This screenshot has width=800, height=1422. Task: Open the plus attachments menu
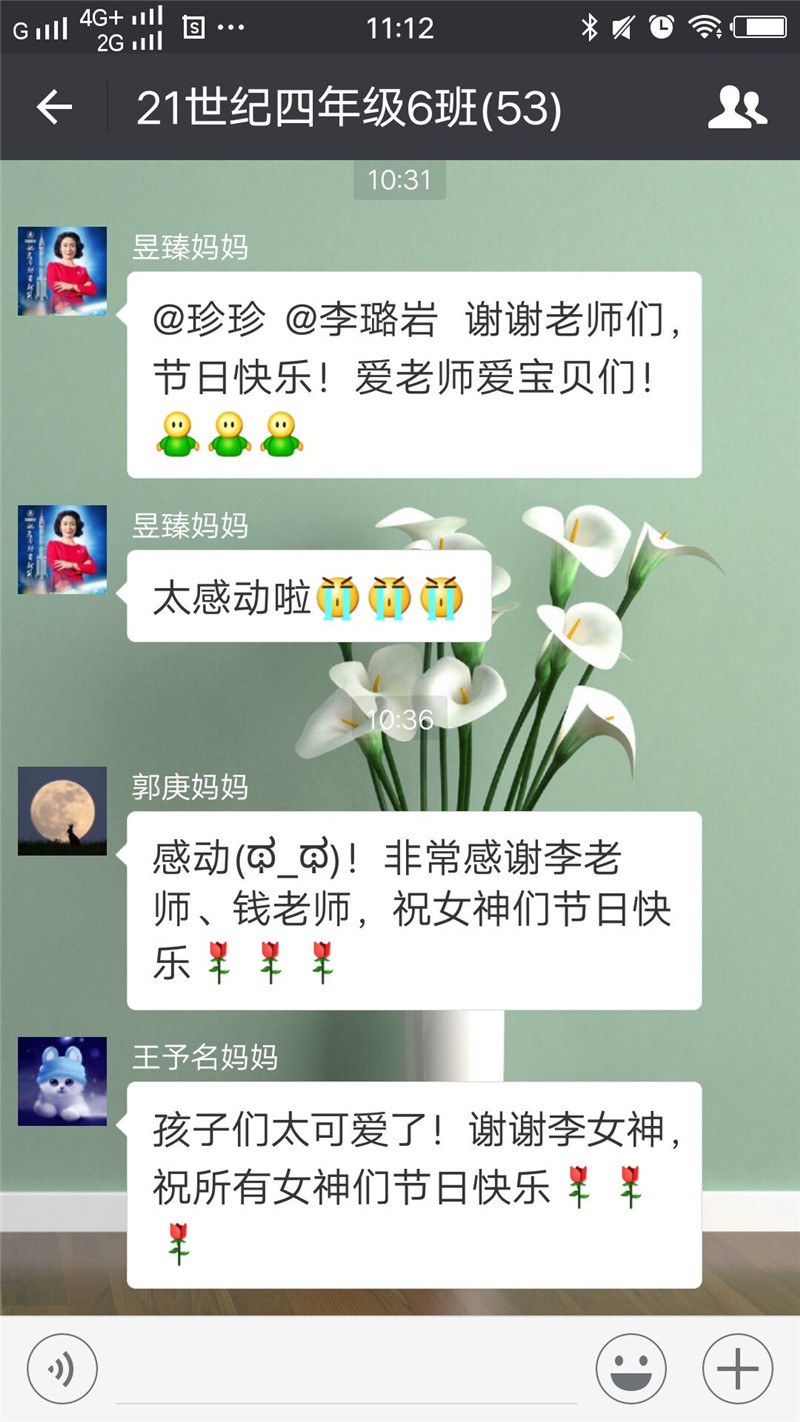pyautogui.click(x=738, y=1369)
